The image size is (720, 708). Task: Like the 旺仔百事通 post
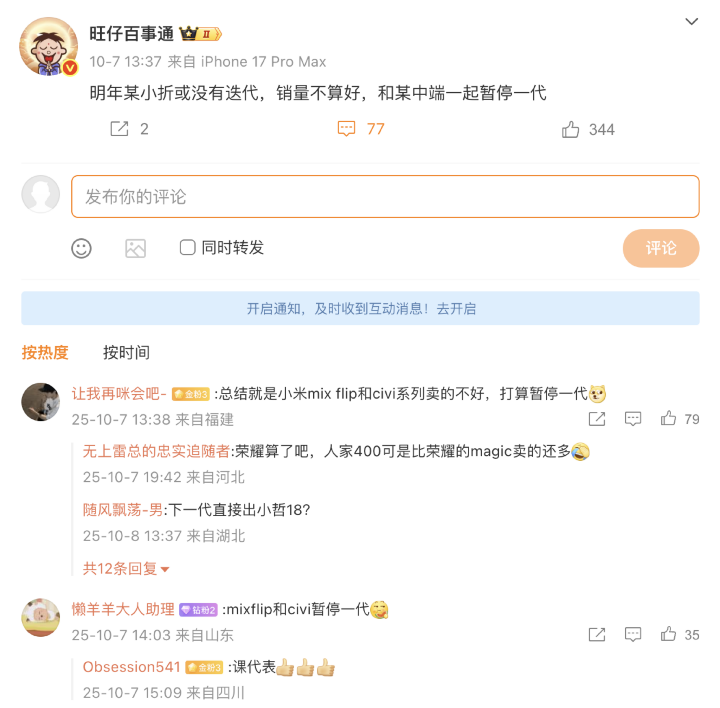point(572,129)
